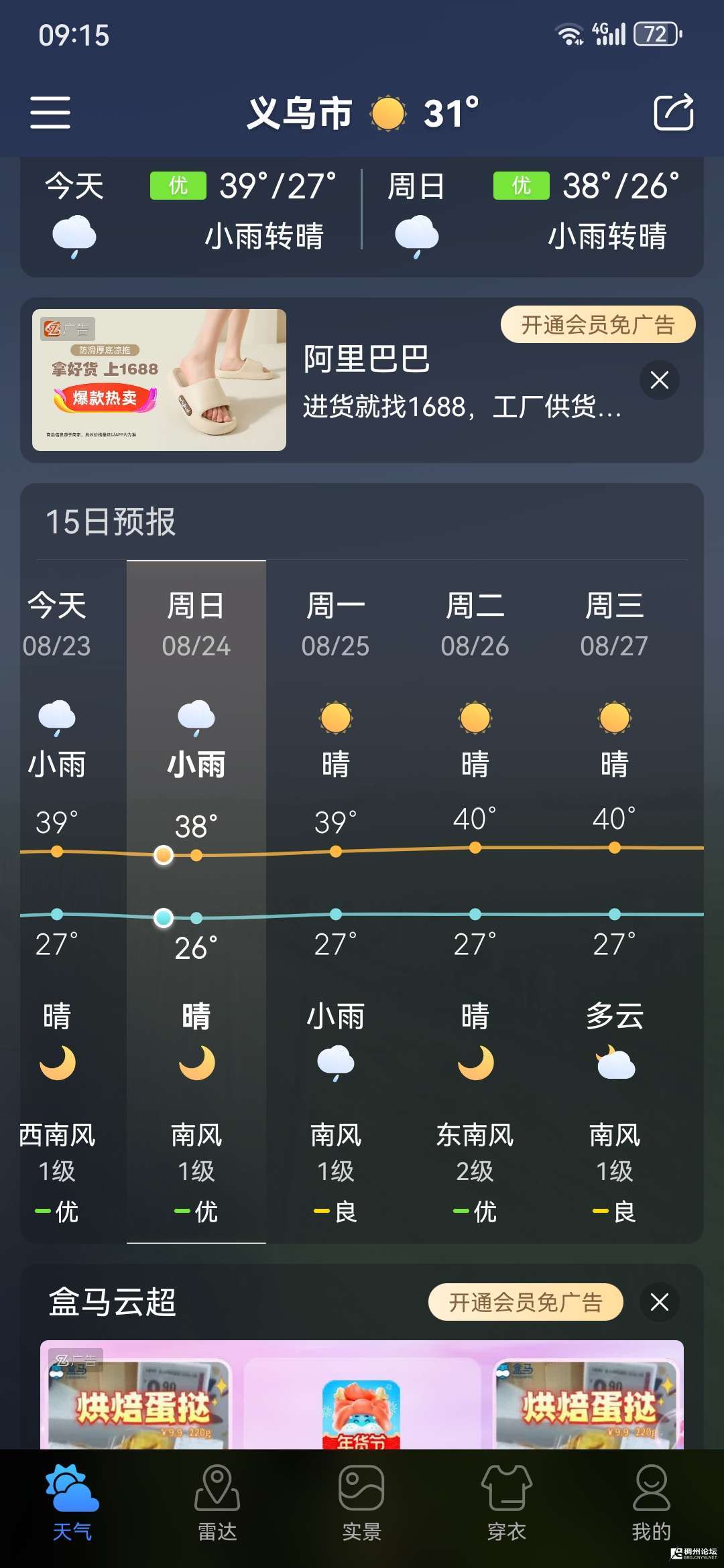Select Wednesday 08/27 forecast column
Screen dimensions: 724x1568
tap(614, 898)
